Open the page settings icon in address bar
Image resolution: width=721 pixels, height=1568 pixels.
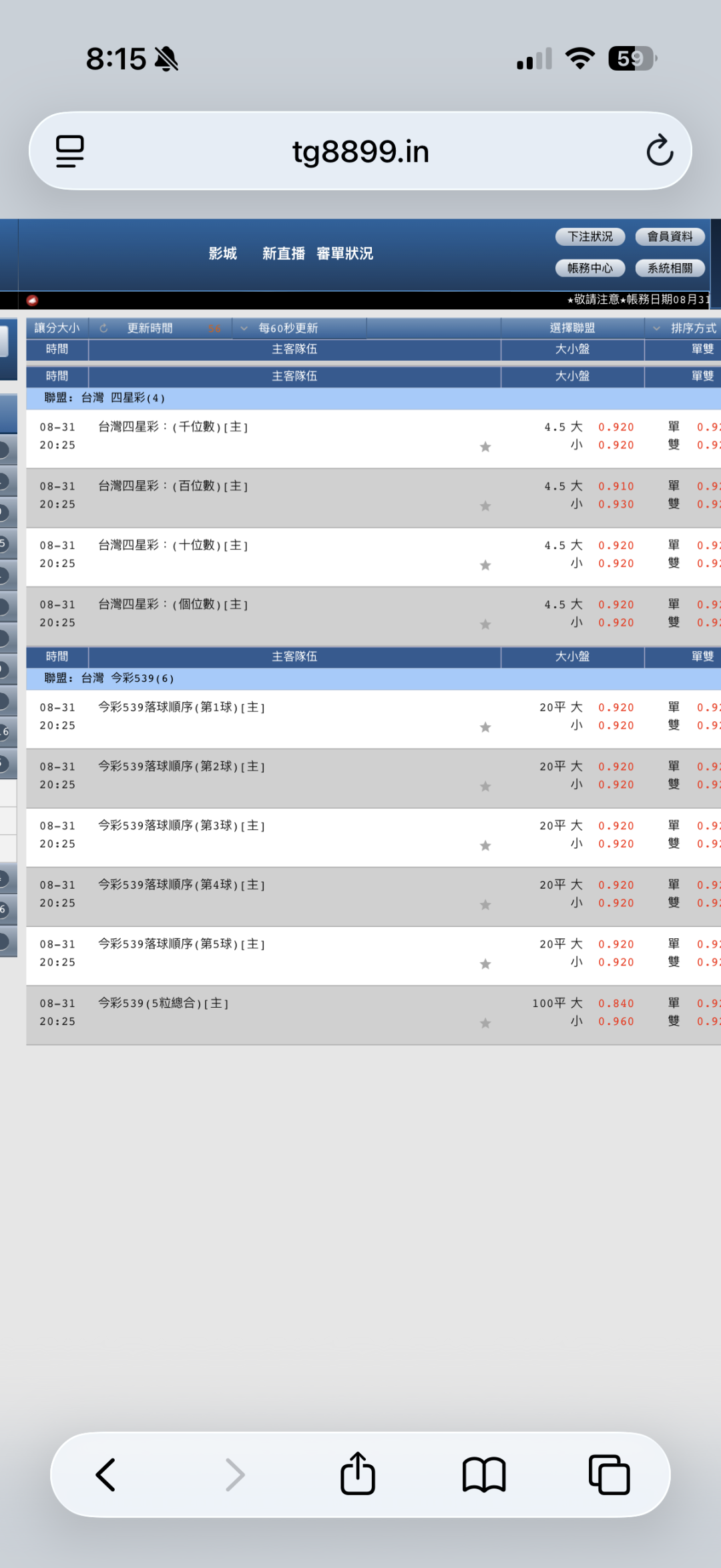[69, 151]
